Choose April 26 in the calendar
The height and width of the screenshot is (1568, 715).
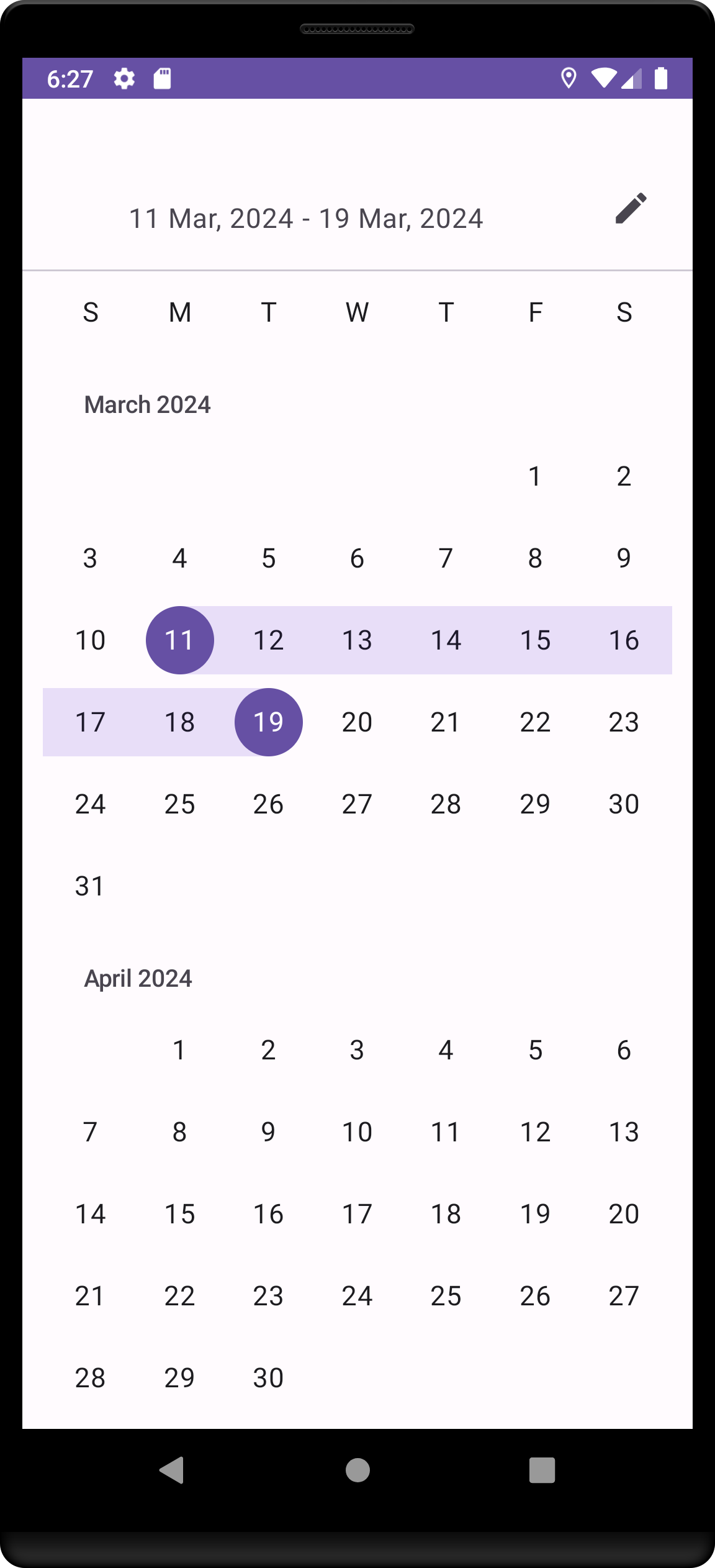[535, 1296]
